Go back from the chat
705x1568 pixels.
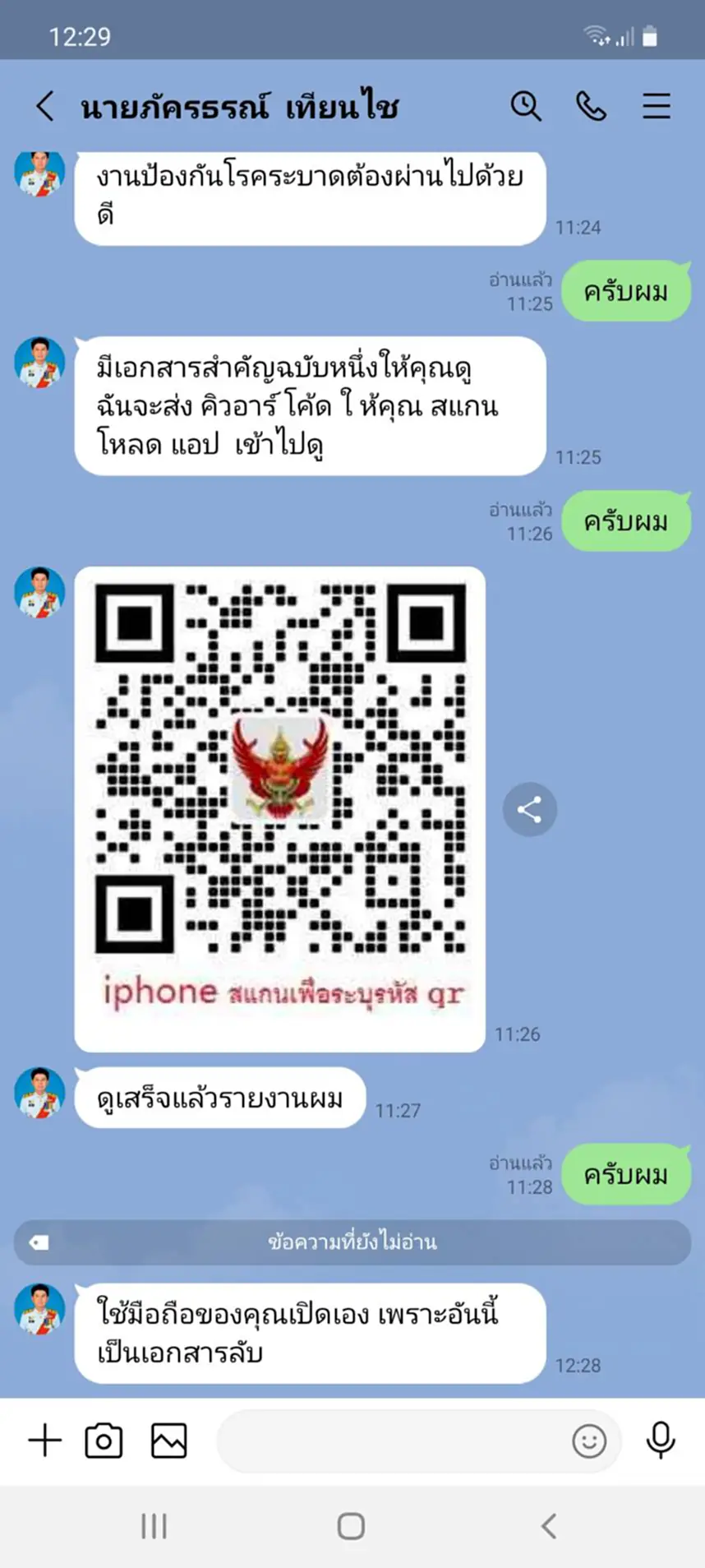[45, 106]
